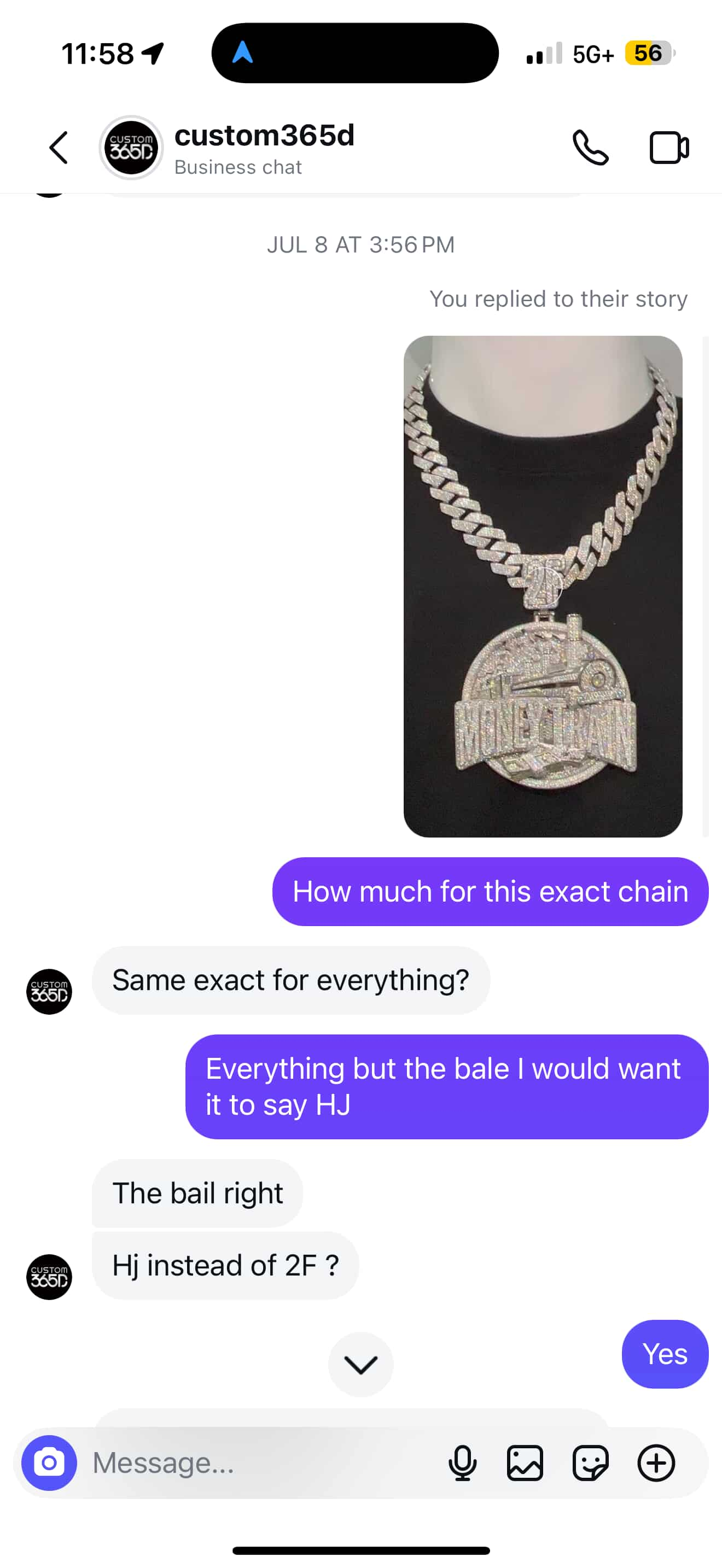Open the replied-to story thumbnail of the chain
722x1568 pixels.
543,586
